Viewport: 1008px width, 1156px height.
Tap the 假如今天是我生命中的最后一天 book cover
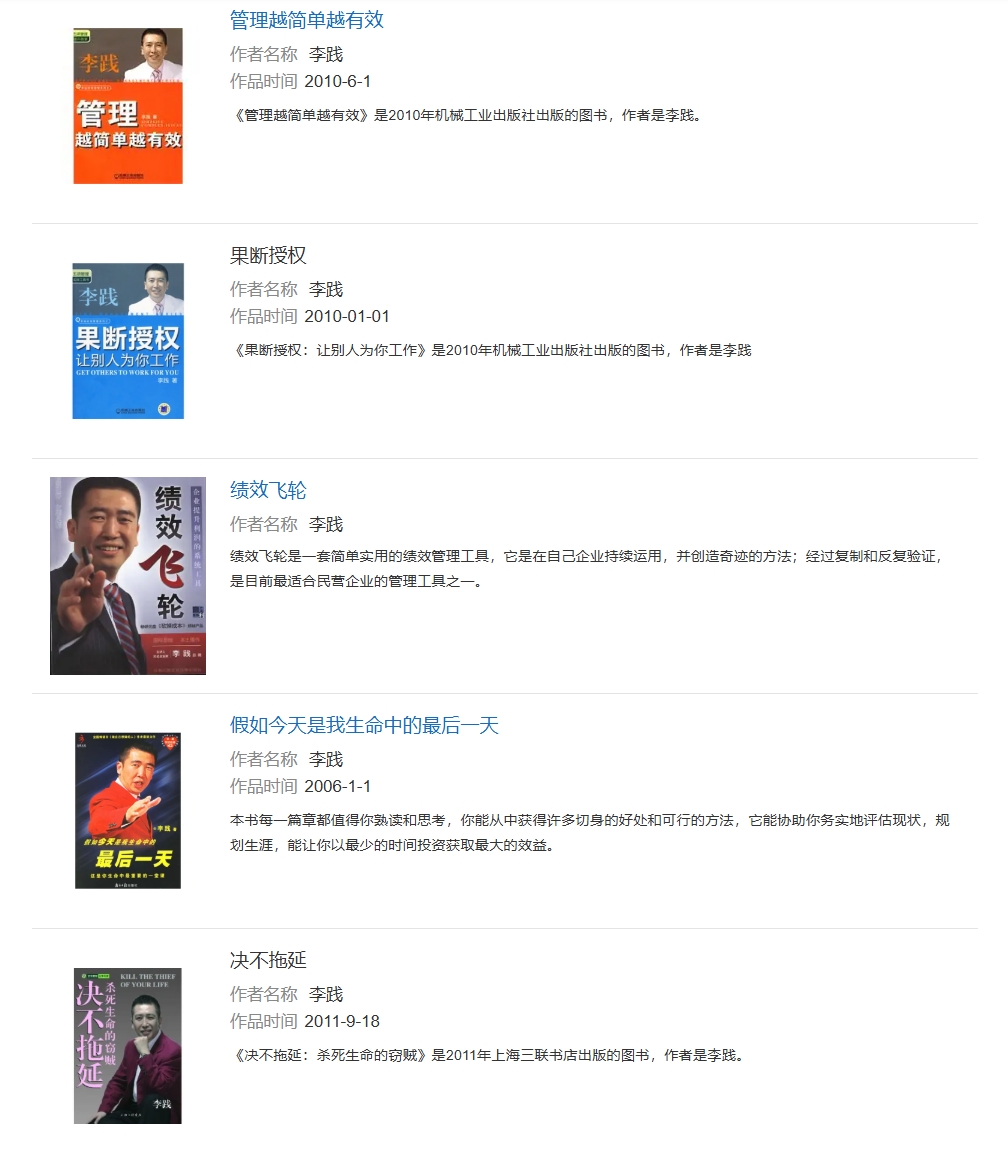click(128, 810)
